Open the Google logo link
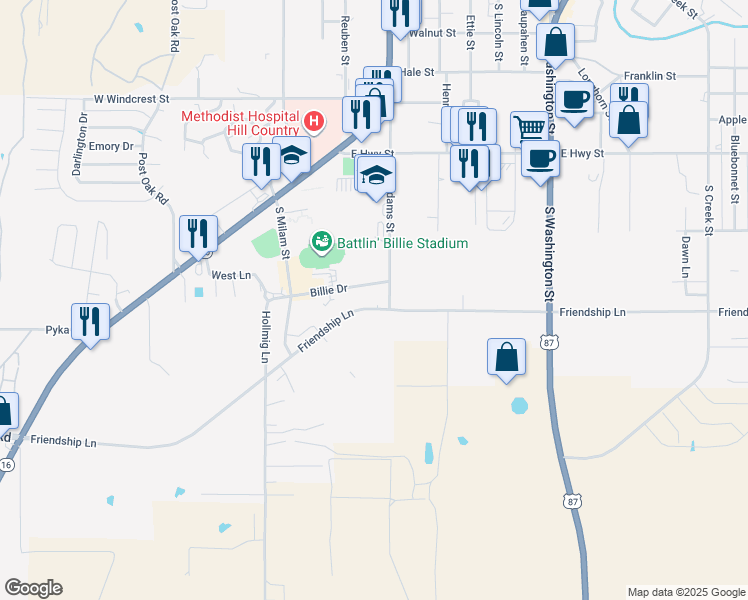The height and width of the screenshot is (600, 748). tap(33, 588)
